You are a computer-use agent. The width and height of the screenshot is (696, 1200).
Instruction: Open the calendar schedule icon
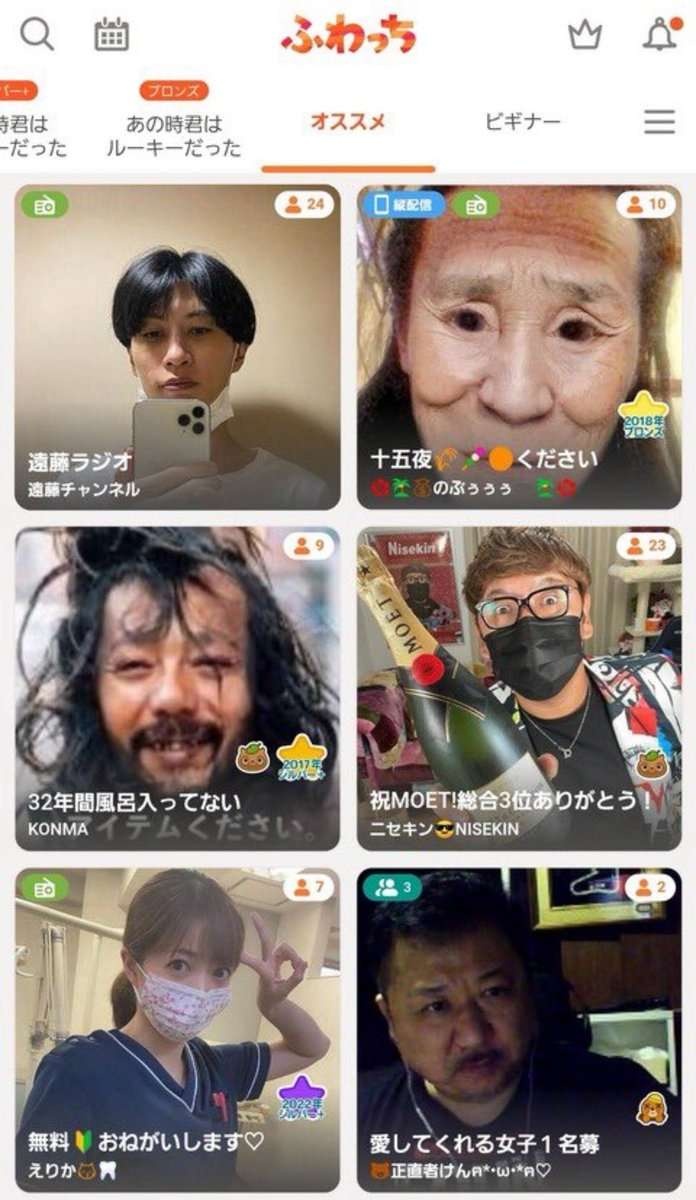pos(111,35)
